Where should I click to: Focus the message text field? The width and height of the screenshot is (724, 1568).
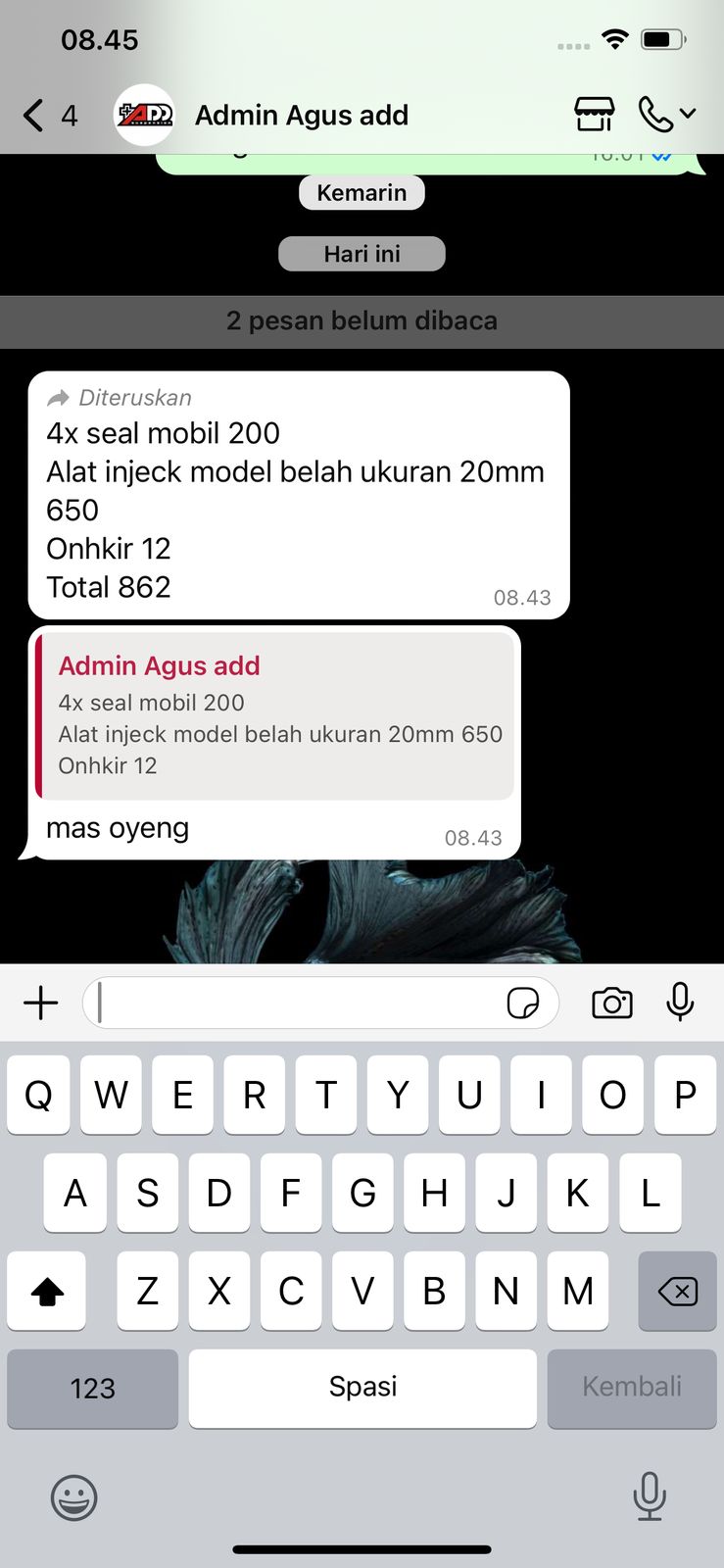coord(294,1003)
